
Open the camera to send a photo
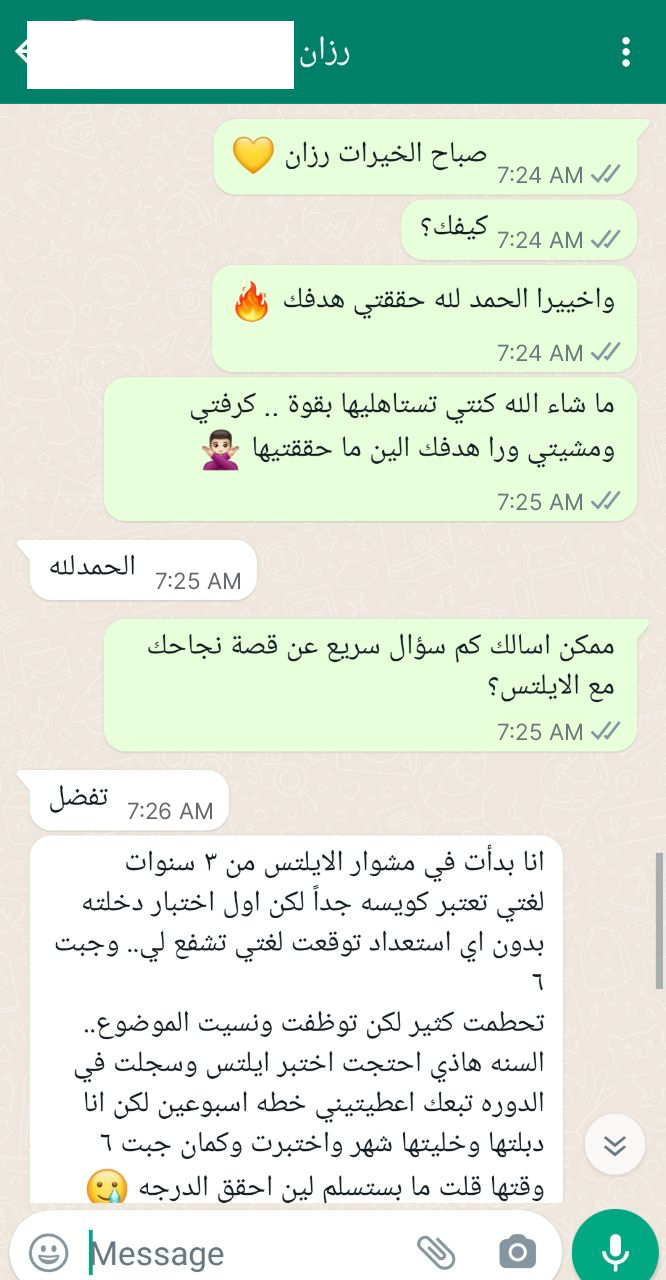[517, 1252]
